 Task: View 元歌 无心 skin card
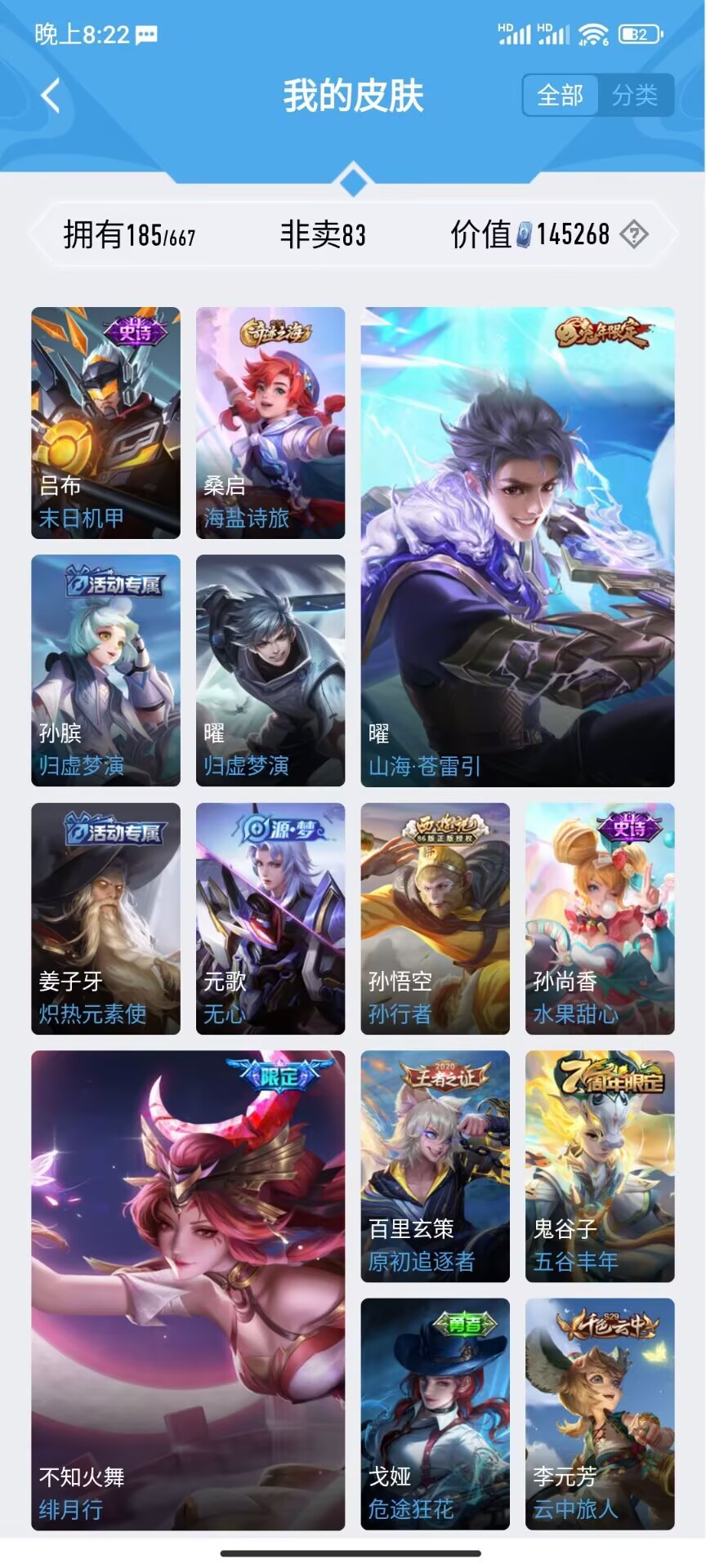tap(270, 918)
